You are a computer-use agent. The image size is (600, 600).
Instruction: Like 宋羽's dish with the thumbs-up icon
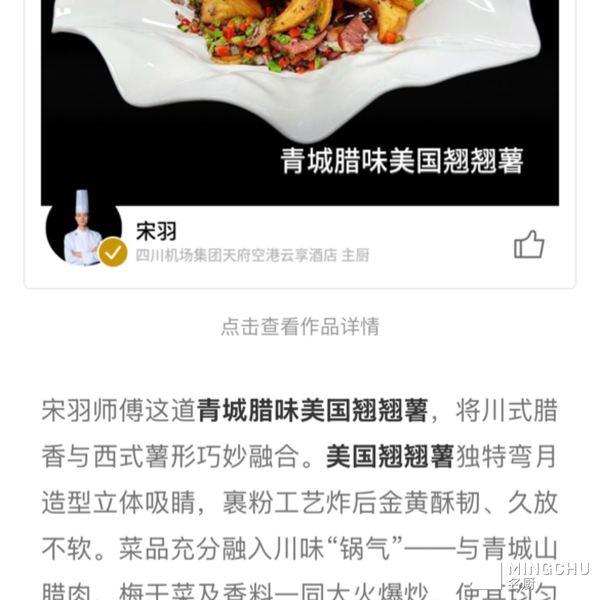528,244
